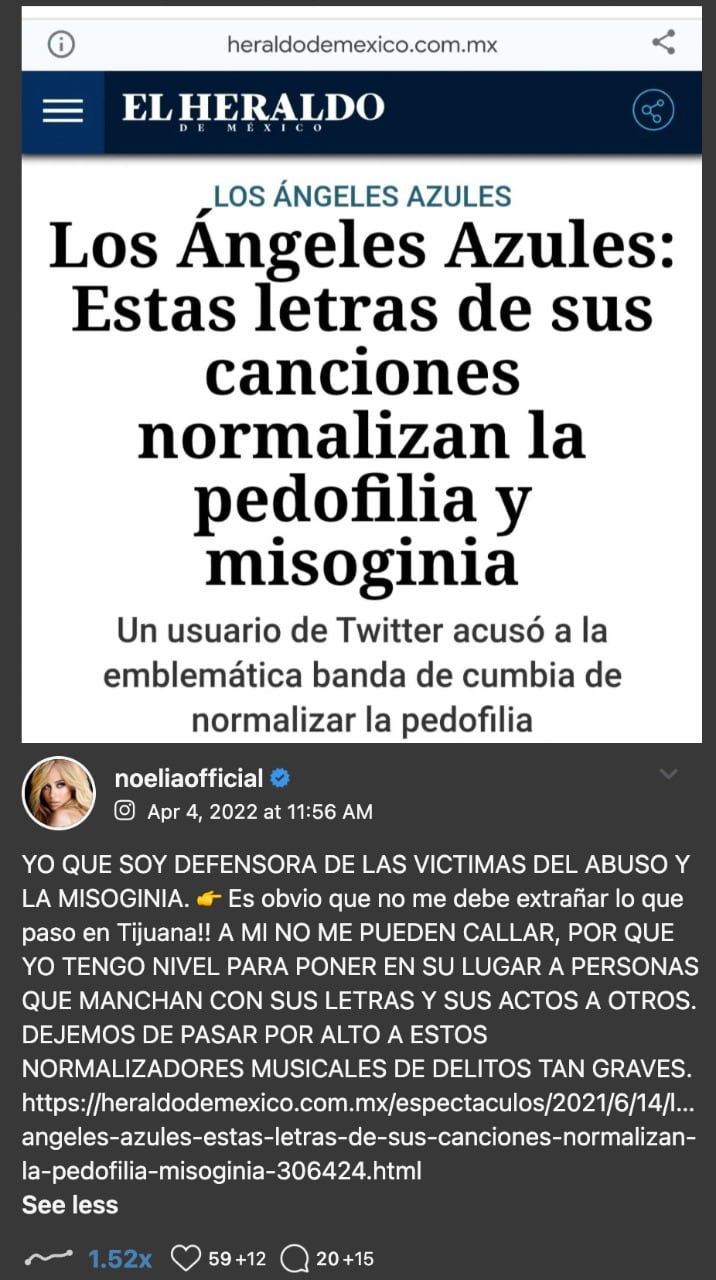Tap the heart likes icon
The height and width of the screenshot is (1280, 716).
[x=186, y=1258]
